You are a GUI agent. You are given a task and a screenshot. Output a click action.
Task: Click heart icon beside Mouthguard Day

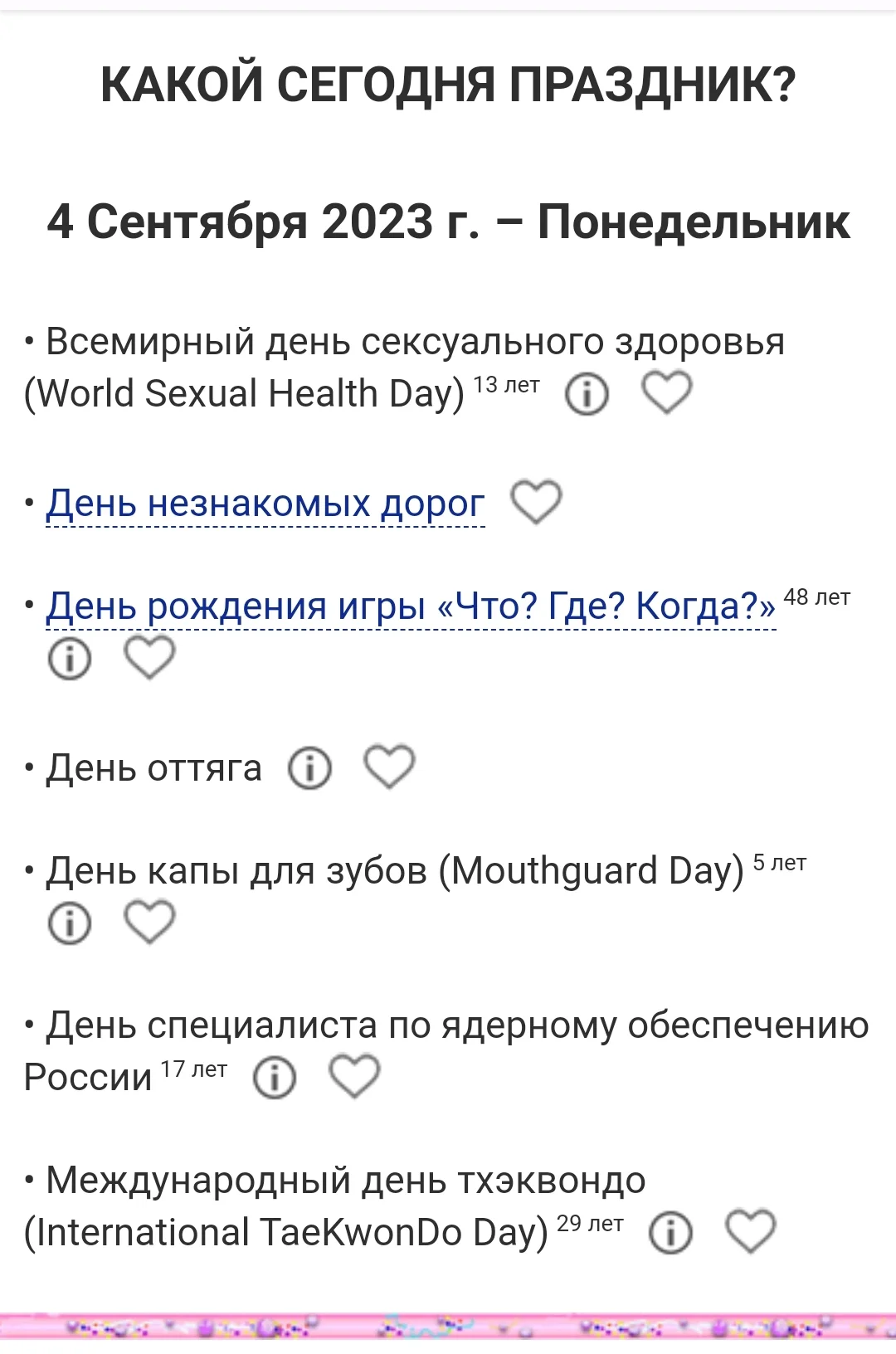pyautogui.click(x=150, y=921)
